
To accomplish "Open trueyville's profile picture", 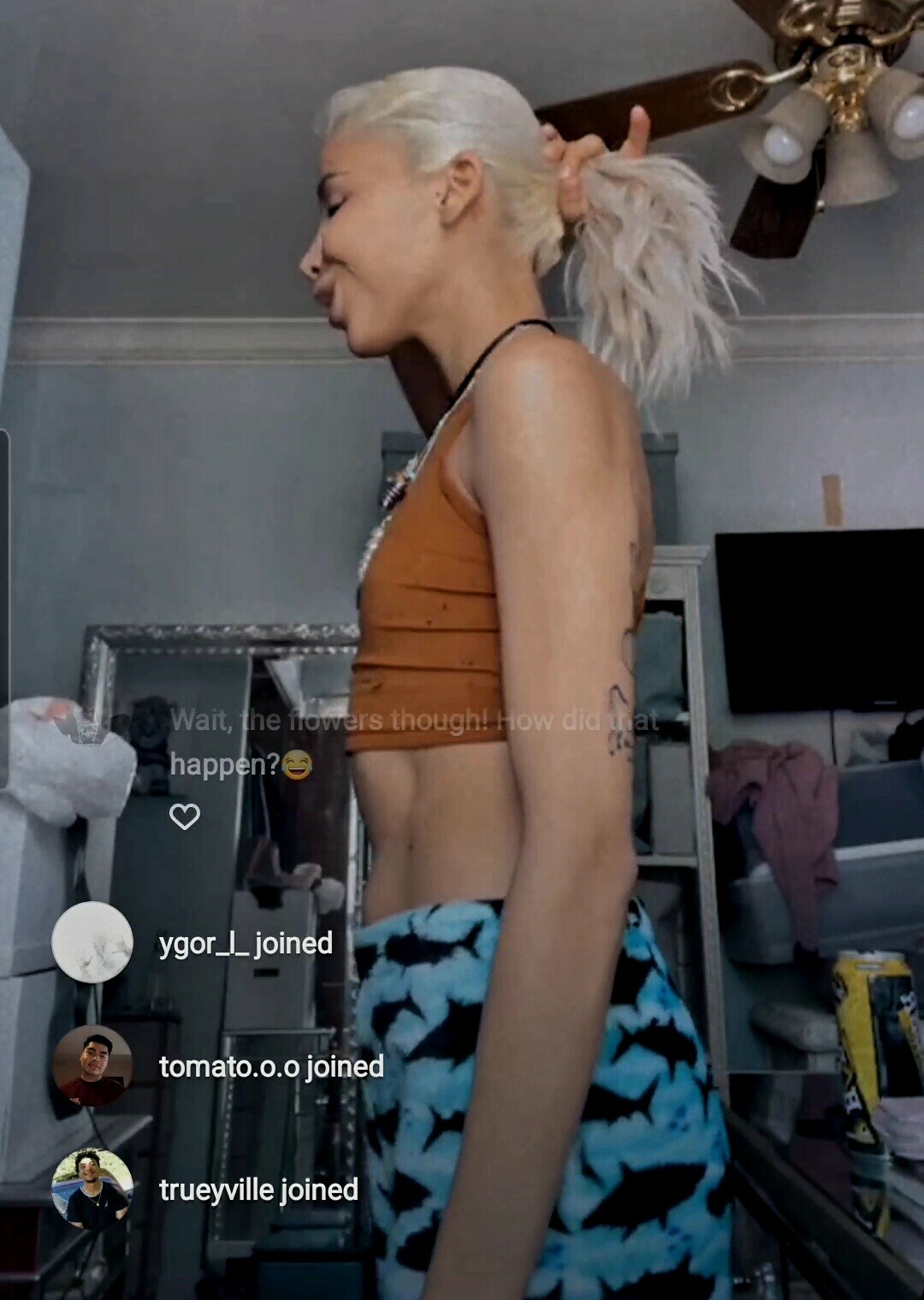I will coord(92,1189).
